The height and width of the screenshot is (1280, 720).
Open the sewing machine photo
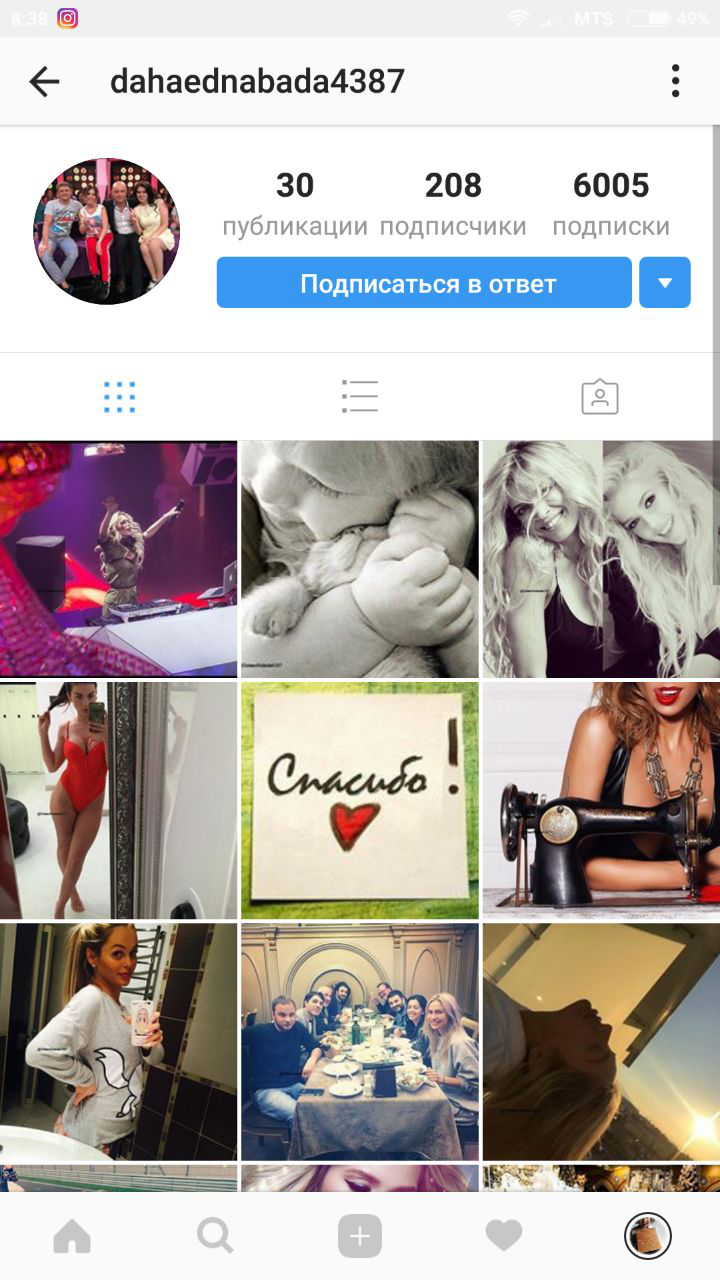coord(601,800)
